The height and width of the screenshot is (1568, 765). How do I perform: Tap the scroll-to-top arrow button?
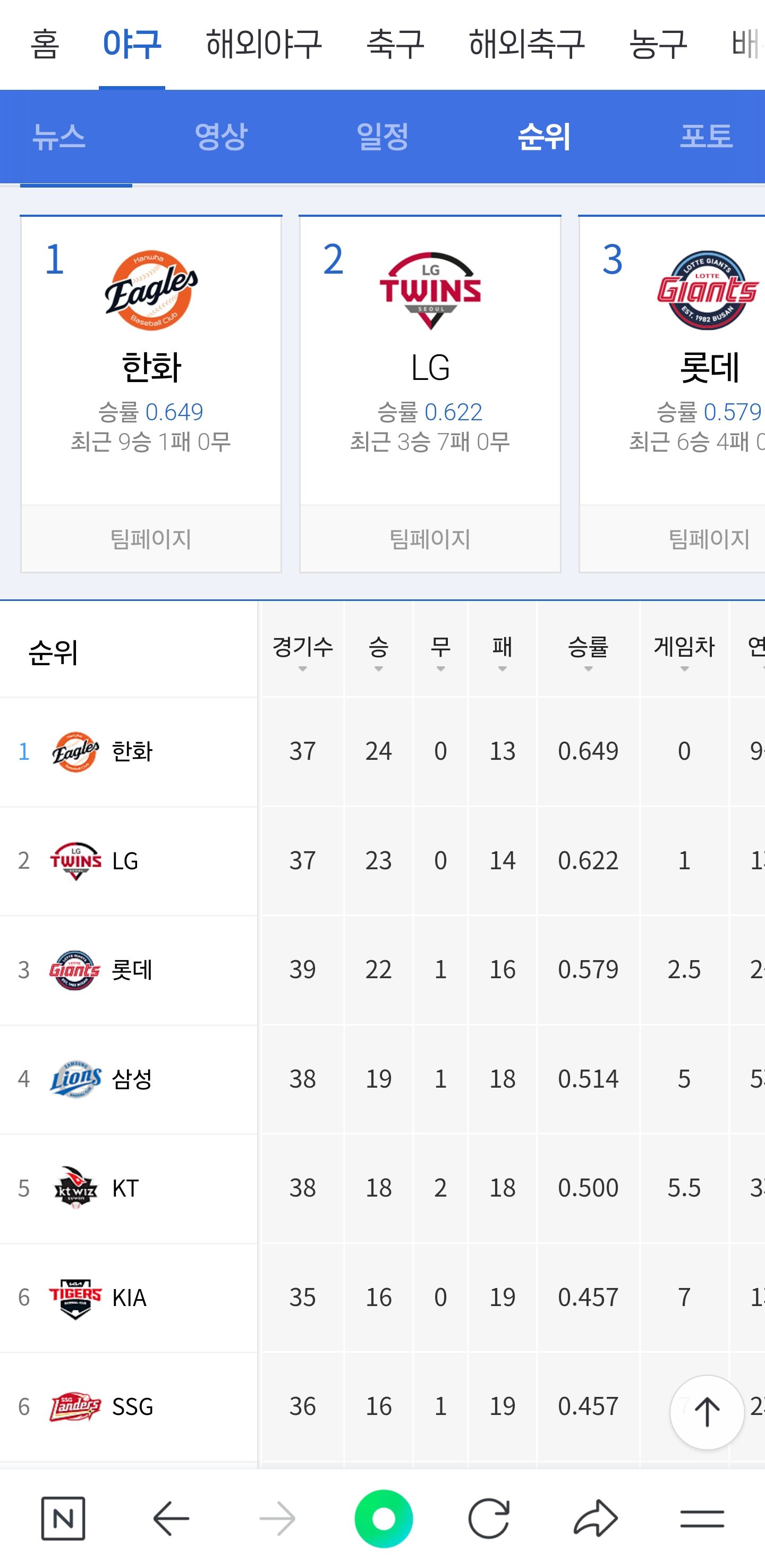point(707,1412)
